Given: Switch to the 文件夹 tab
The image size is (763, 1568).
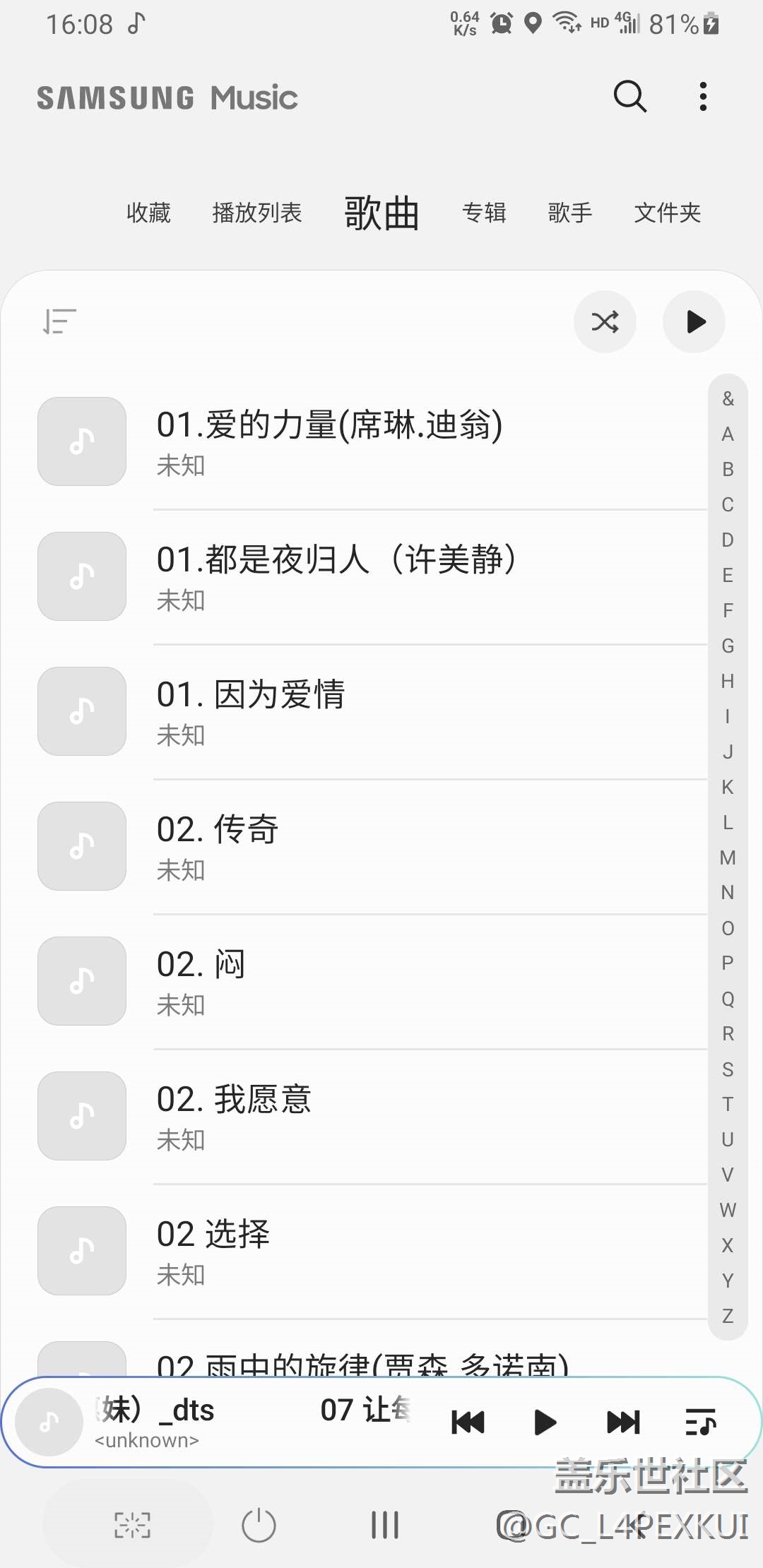Looking at the screenshot, I should (667, 213).
